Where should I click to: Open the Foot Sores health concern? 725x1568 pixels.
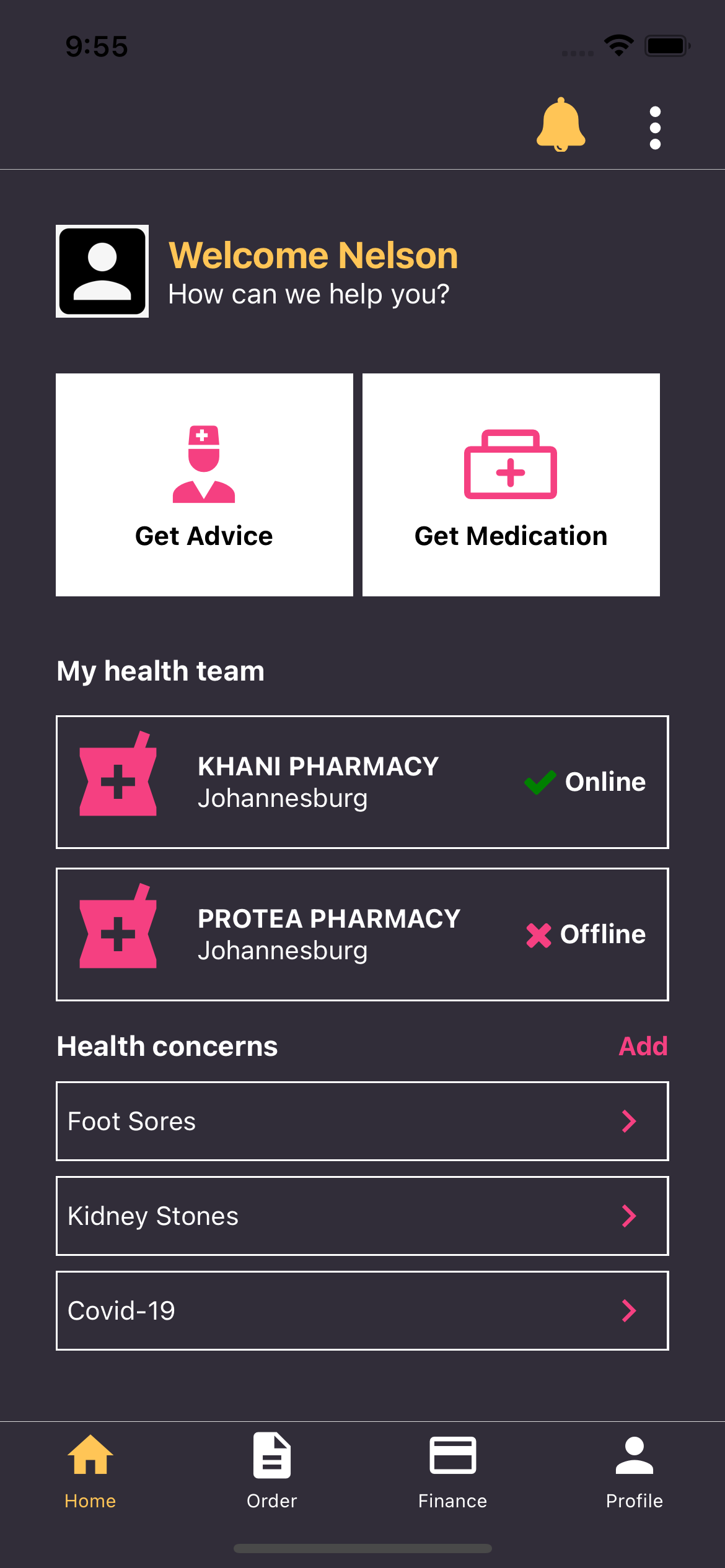click(362, 1122)
